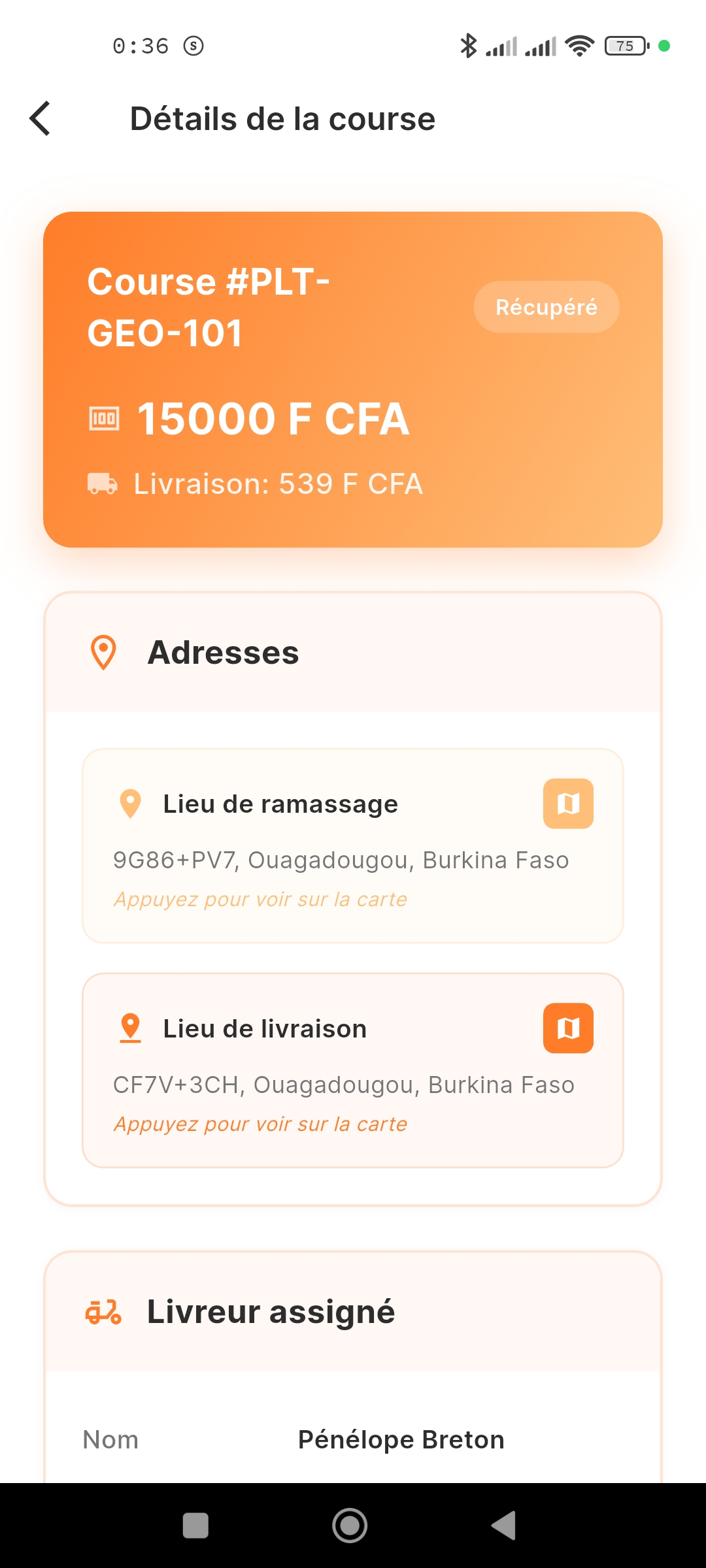Click the scooter icon beside Livreur assigné
The height and width of the screenshot is (1568, 706).
point(103,1310)
